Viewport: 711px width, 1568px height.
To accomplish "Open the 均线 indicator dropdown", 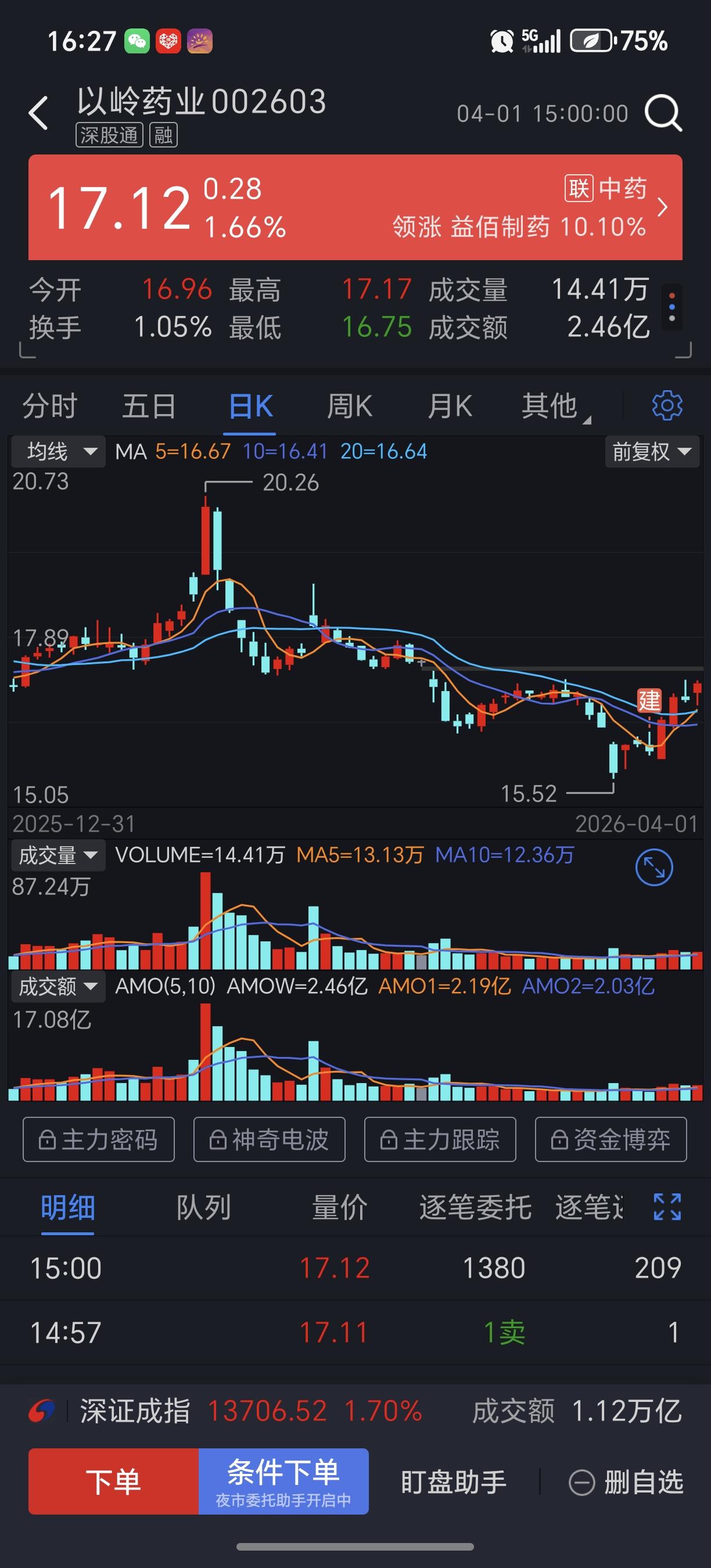I will [x=59, y=452].
